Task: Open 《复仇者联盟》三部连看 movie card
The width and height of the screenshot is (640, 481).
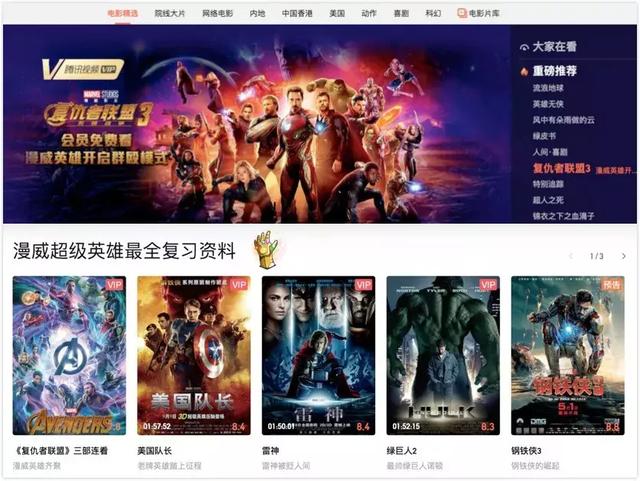Action: 69,355
